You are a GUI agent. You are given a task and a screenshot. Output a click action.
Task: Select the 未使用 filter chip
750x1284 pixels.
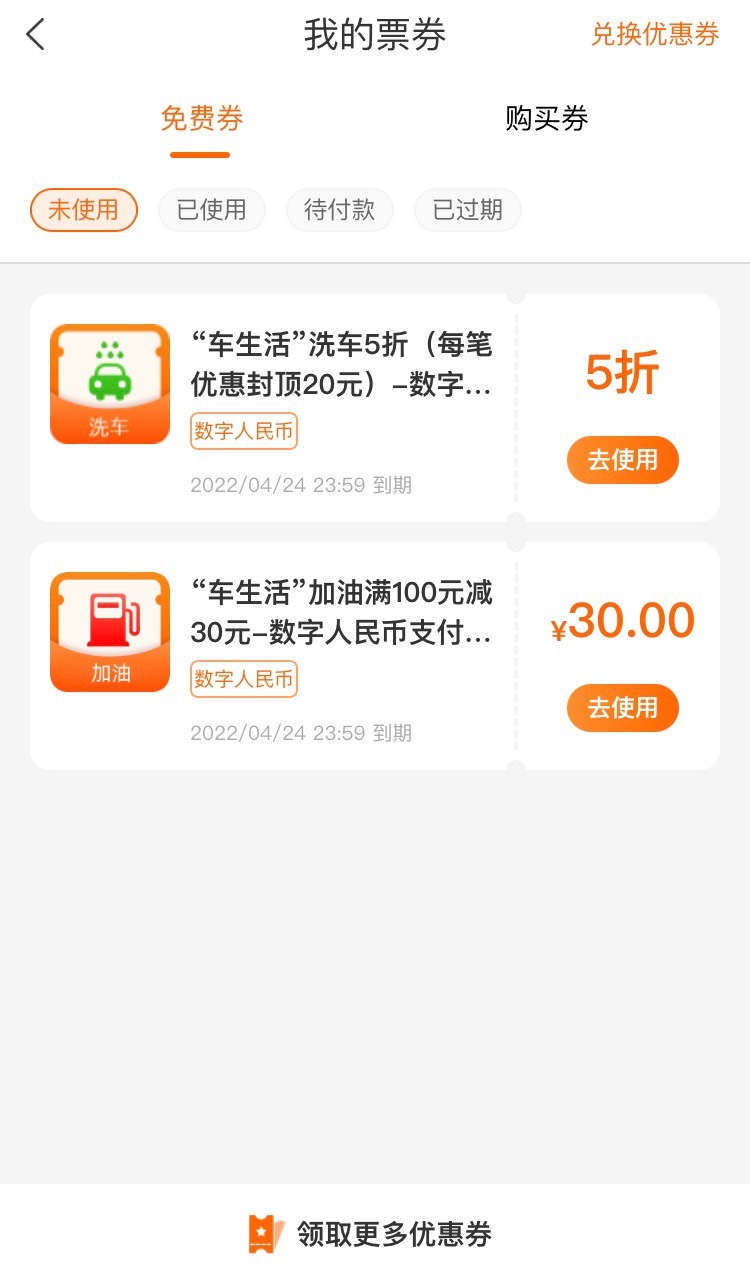(84, 210)
